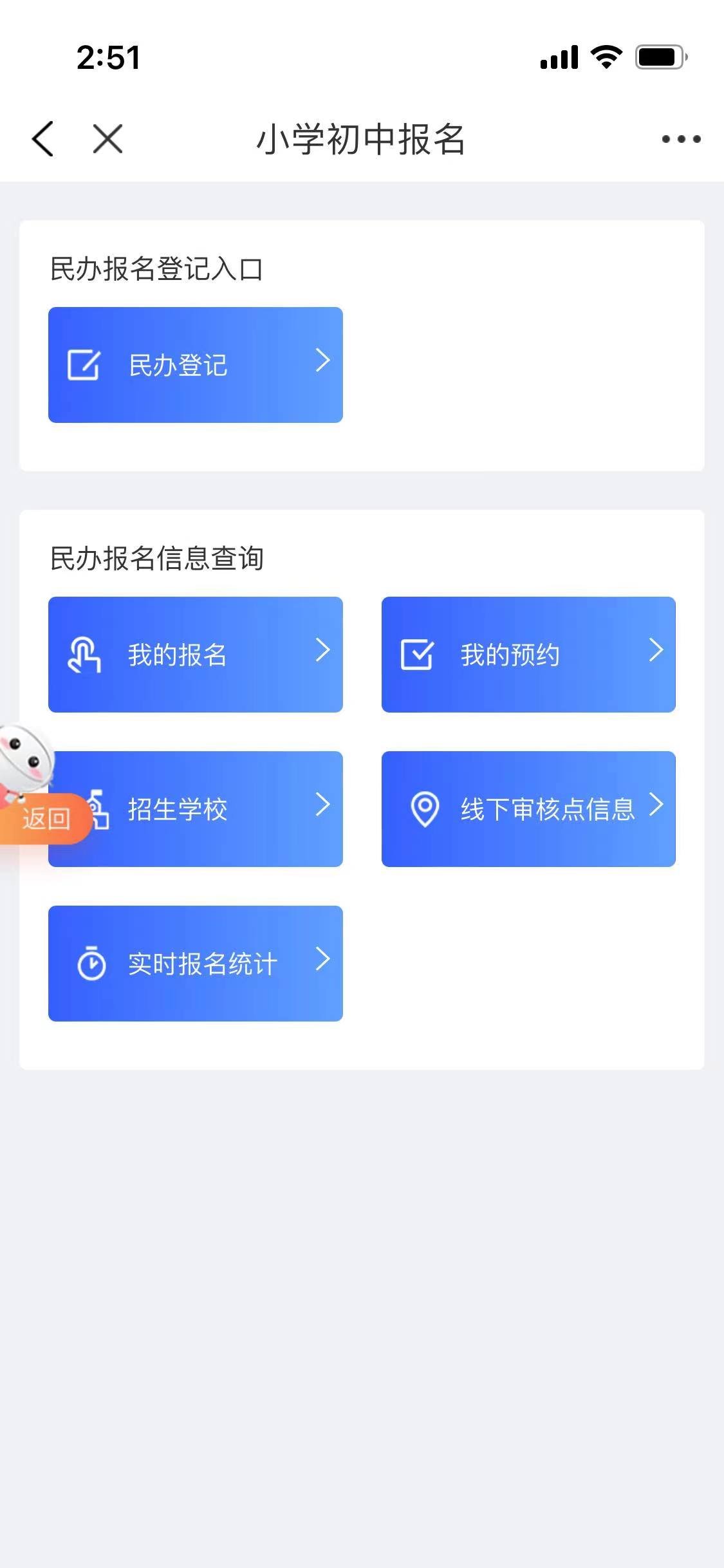
Task: Check 线下审核点信息
Action: tap(528, 809)
